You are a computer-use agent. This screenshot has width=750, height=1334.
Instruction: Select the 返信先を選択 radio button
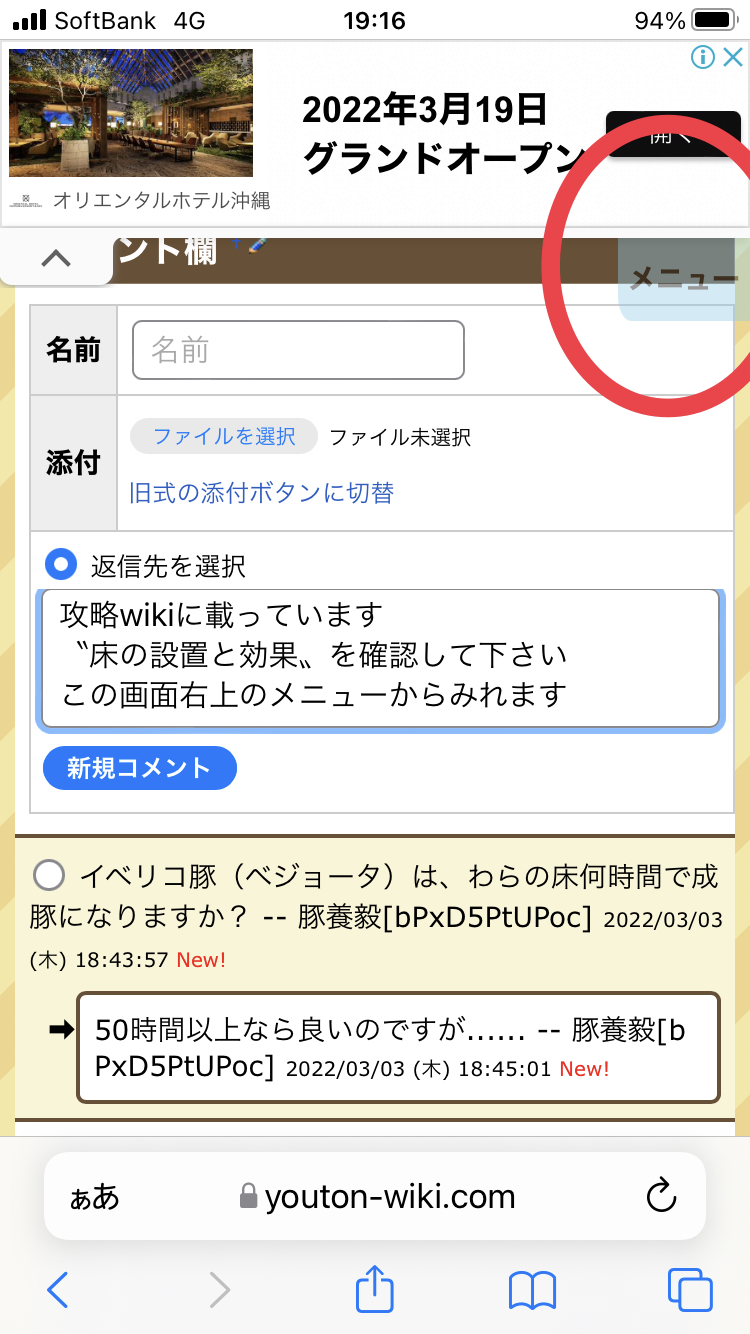click(x=61, y=565)
